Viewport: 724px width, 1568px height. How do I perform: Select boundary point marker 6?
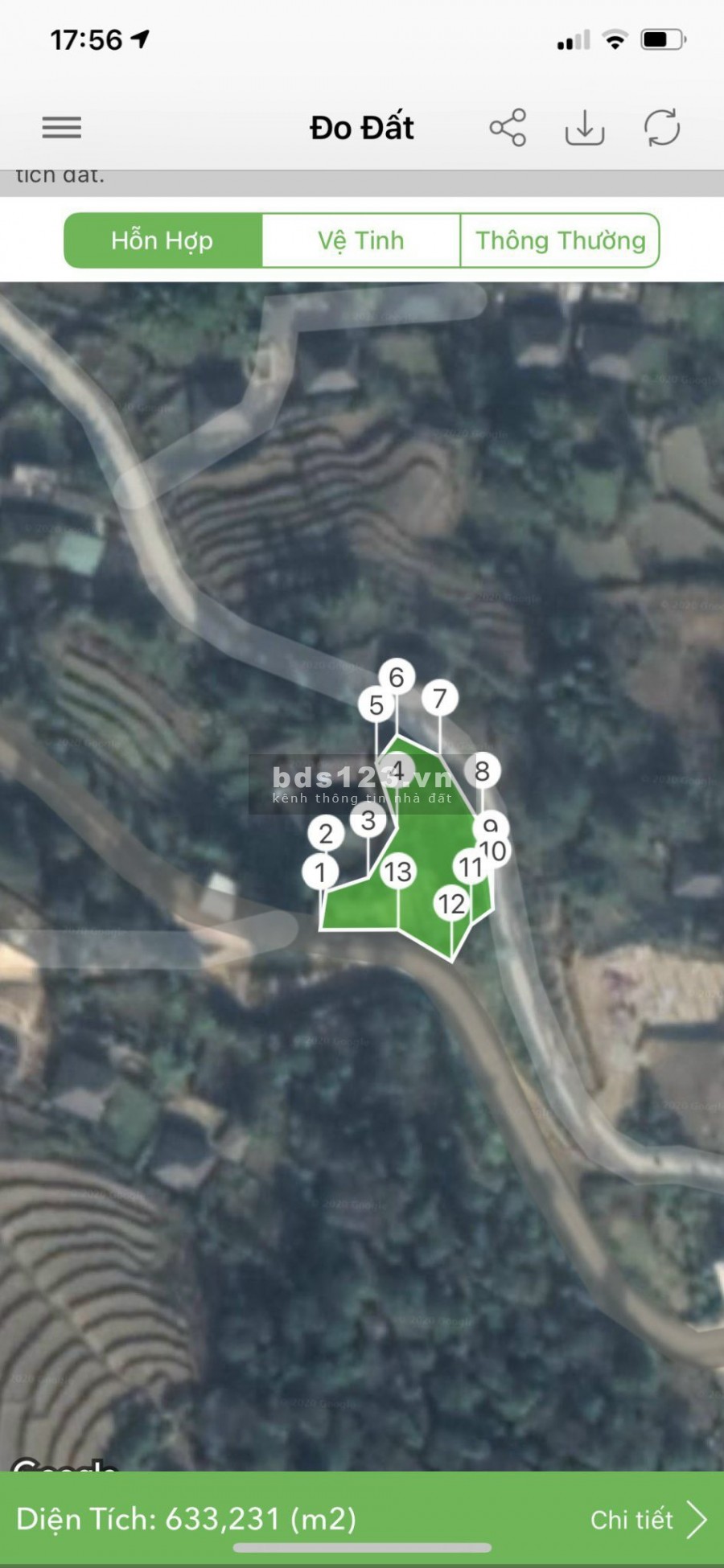(x=397, y=677)
